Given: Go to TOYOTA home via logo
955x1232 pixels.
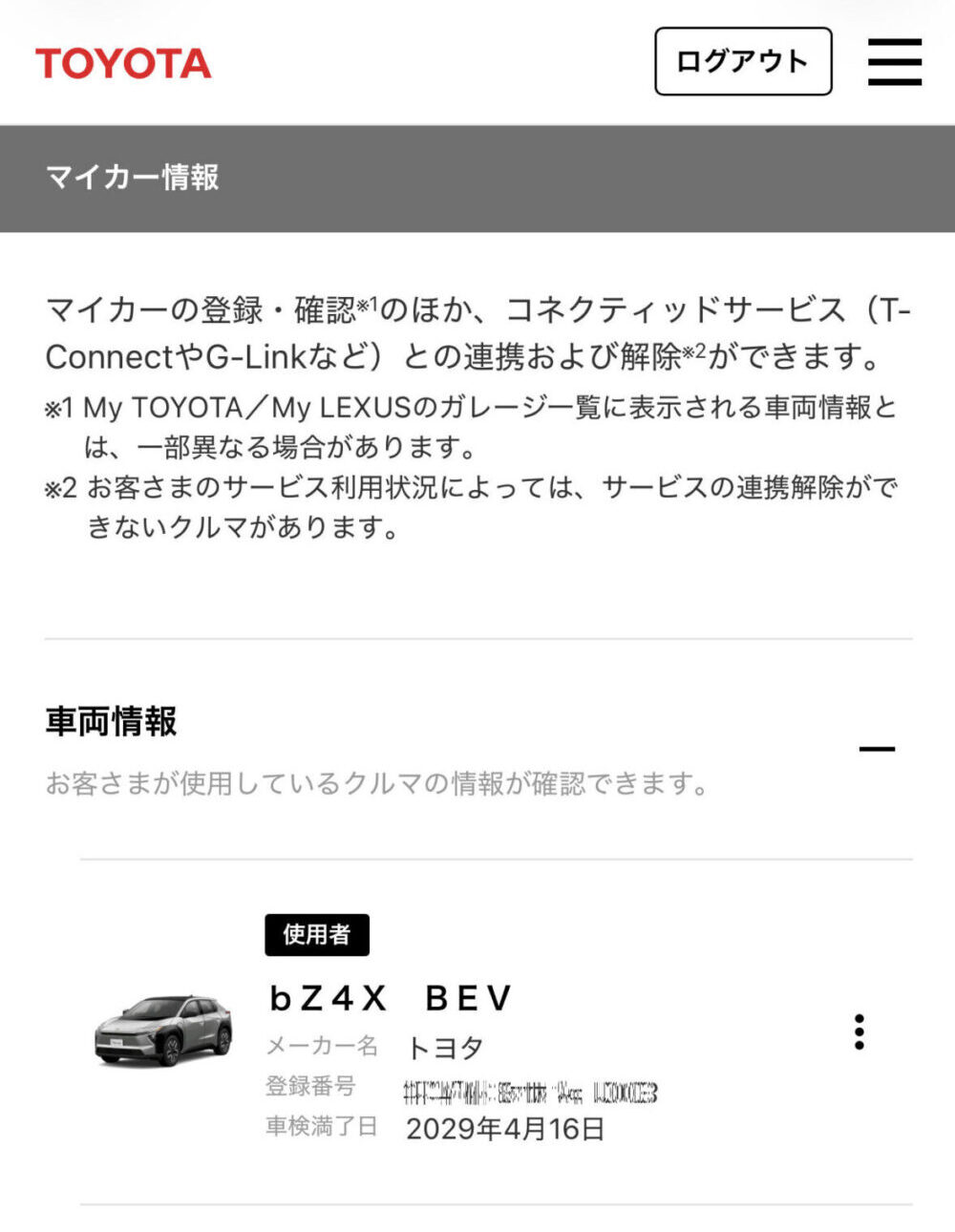Looking at the screenshot, I should (123, 63).
